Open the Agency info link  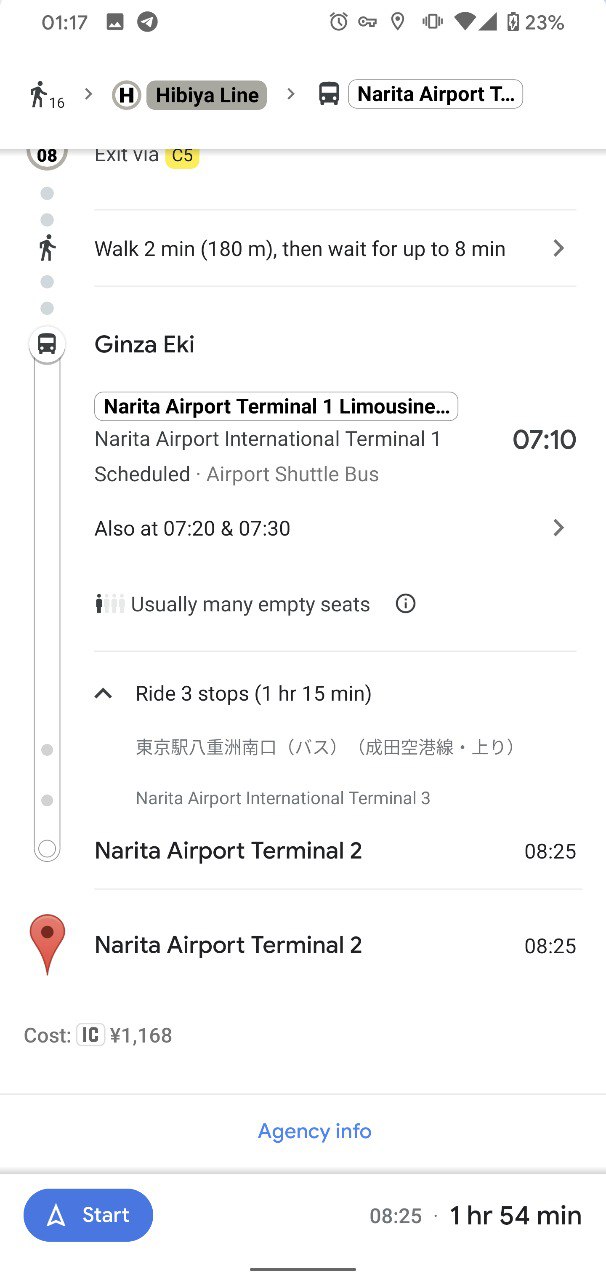tap(314, 1131)
